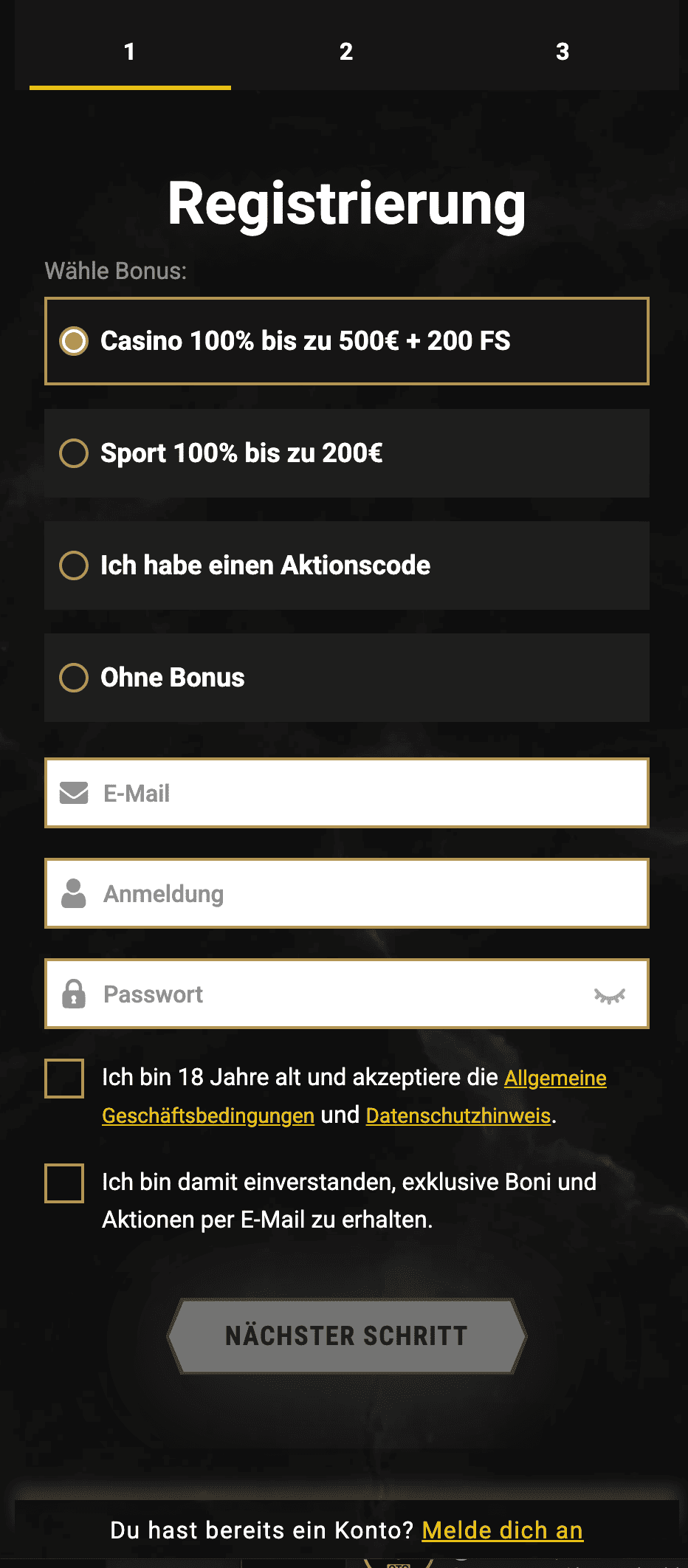The image size is (688, 1568).
Task: Open the Datenschutzhinweis link
Action: pyautogui.click(x=458, y=1115)
